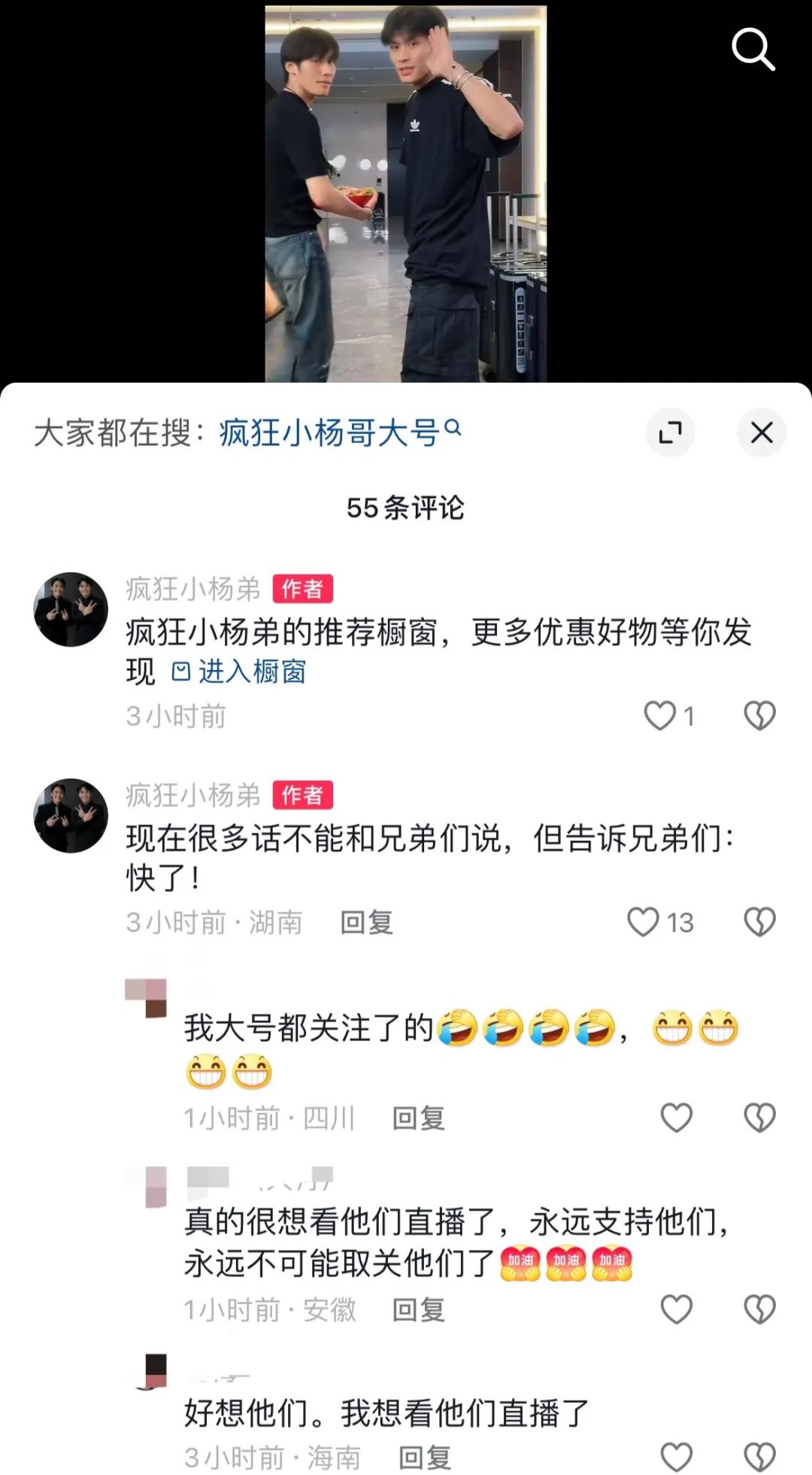Expand comments panel to full screen
812x1475 pixels.
click(x=670, y=432)
